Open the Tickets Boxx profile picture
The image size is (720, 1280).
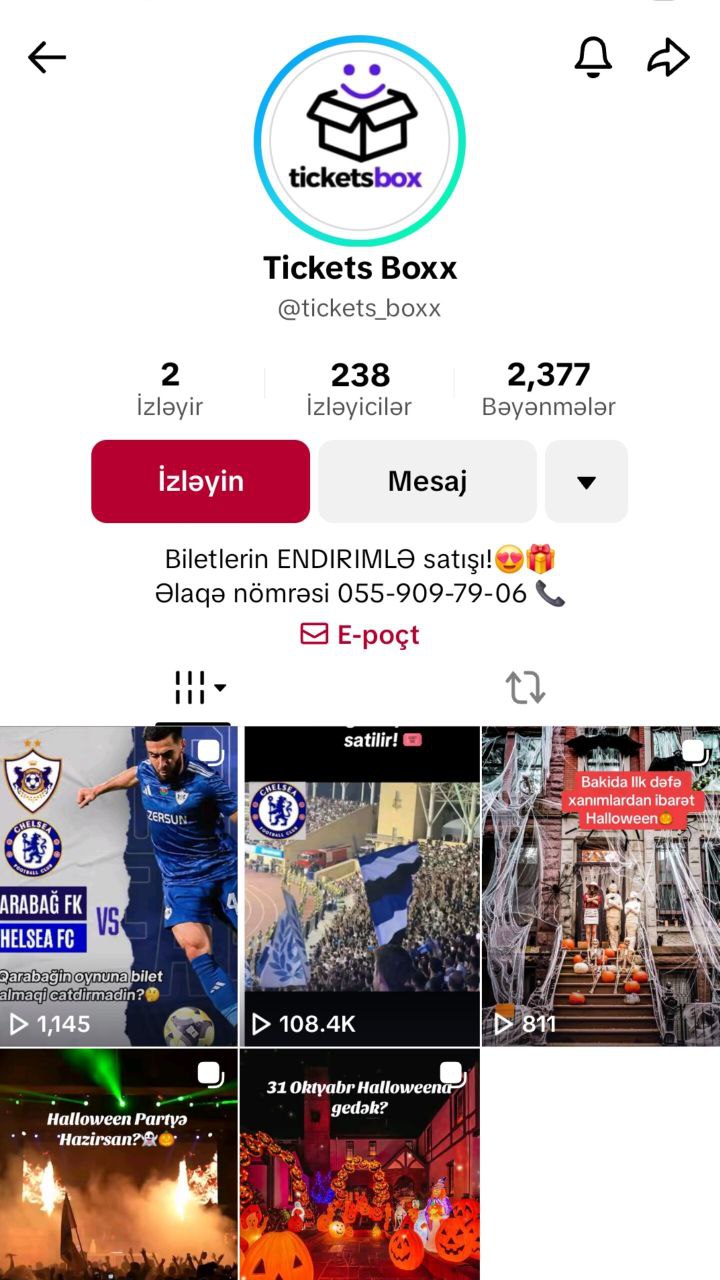(360, 141)
